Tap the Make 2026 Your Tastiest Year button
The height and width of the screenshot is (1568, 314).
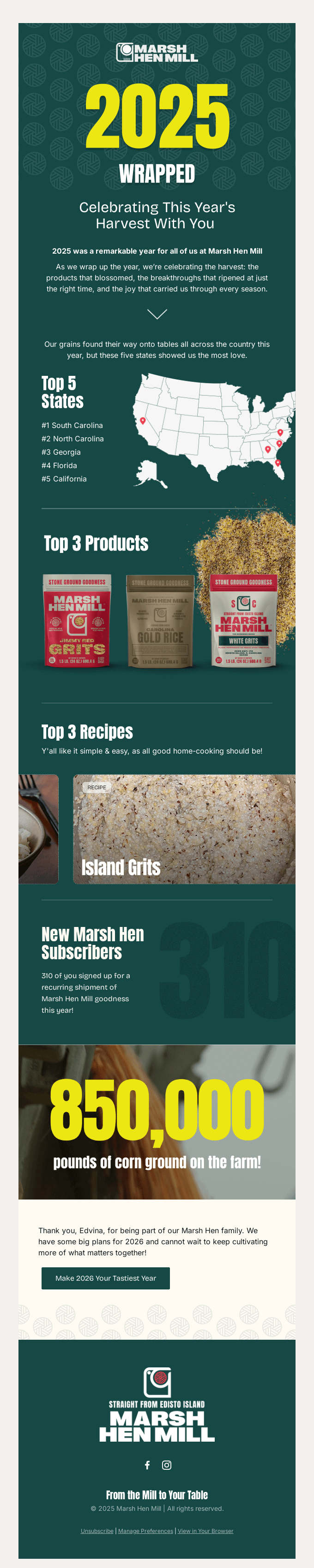point(105,1278)
